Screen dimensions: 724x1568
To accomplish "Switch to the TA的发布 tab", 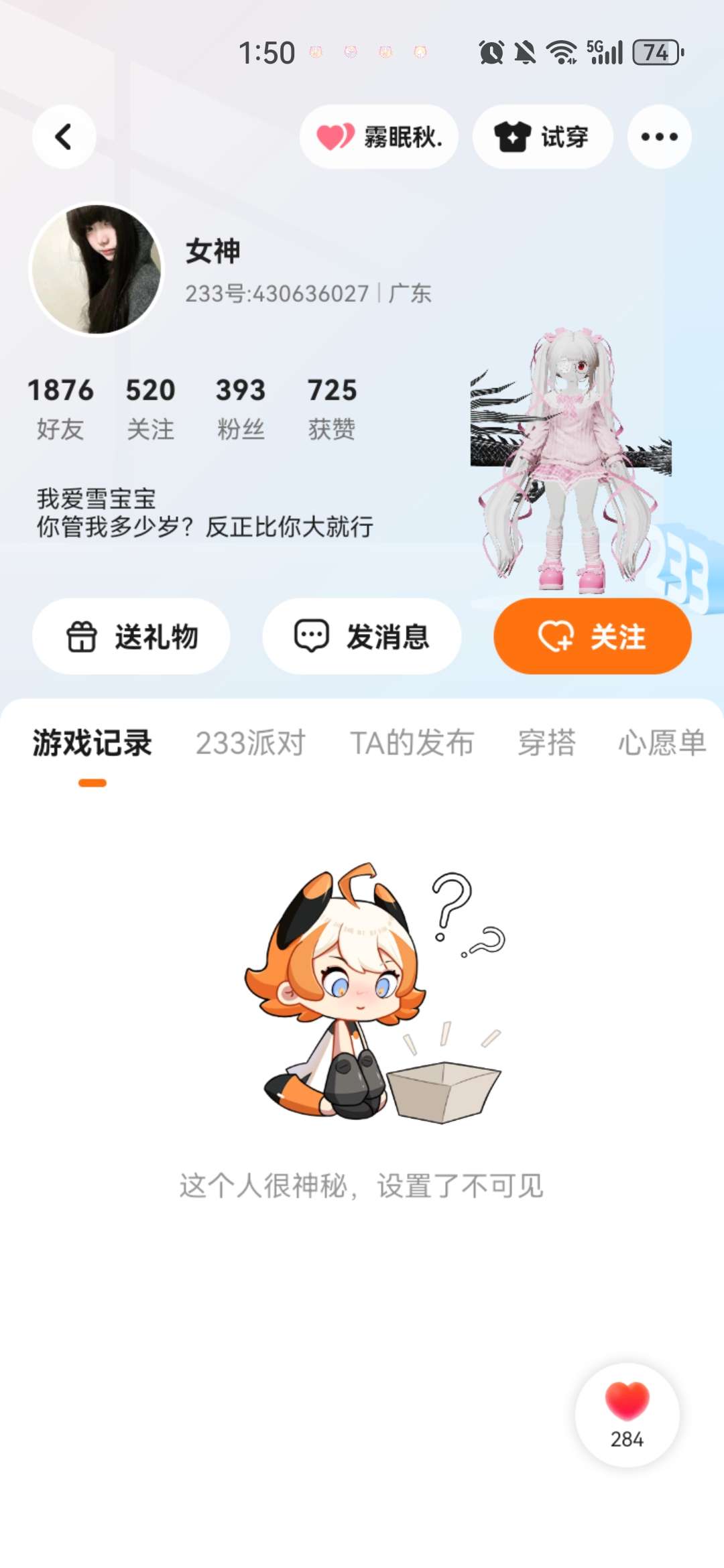I will 412,742.
